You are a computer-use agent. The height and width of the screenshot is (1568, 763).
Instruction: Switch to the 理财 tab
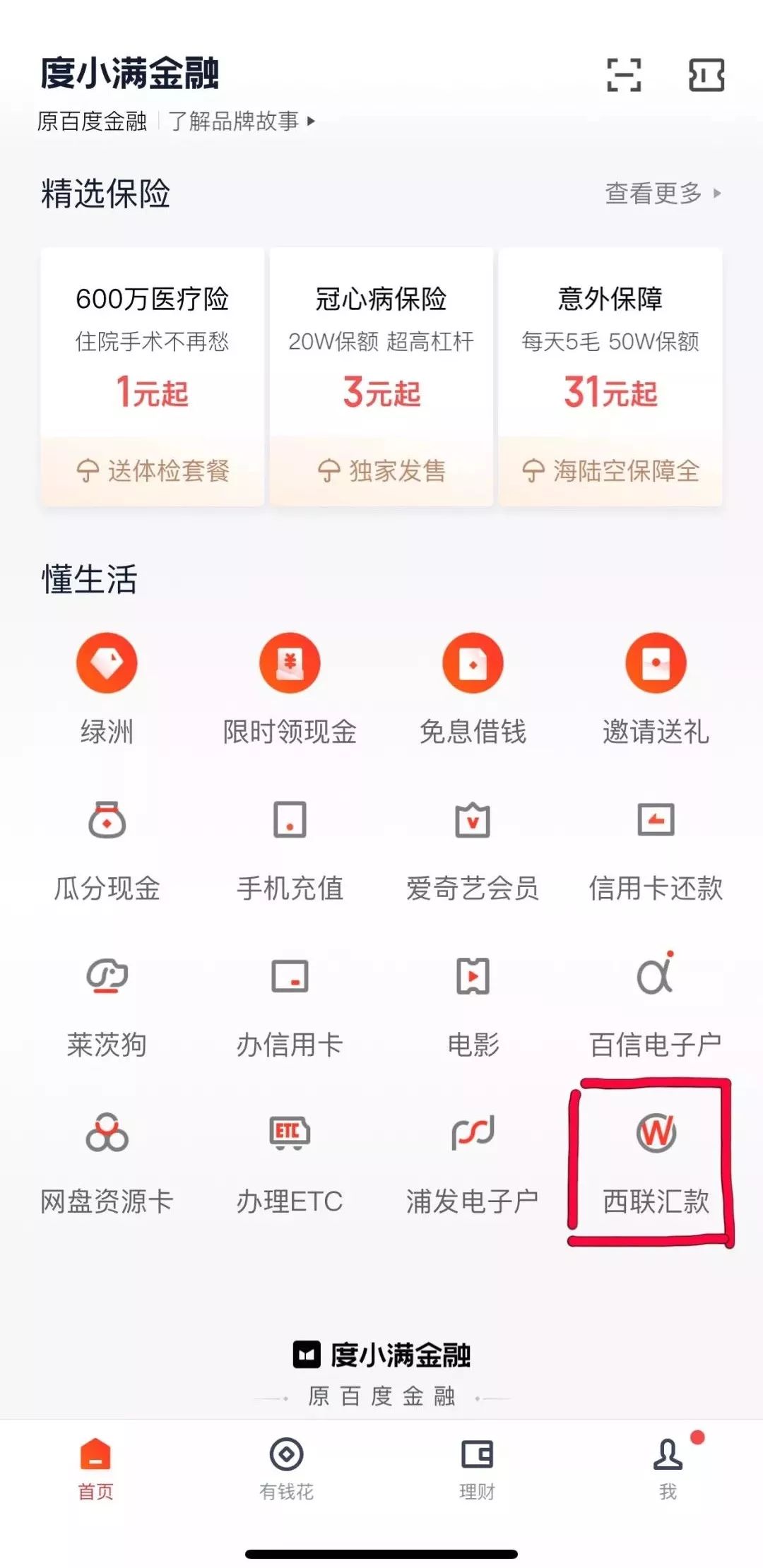[477, 1468]
